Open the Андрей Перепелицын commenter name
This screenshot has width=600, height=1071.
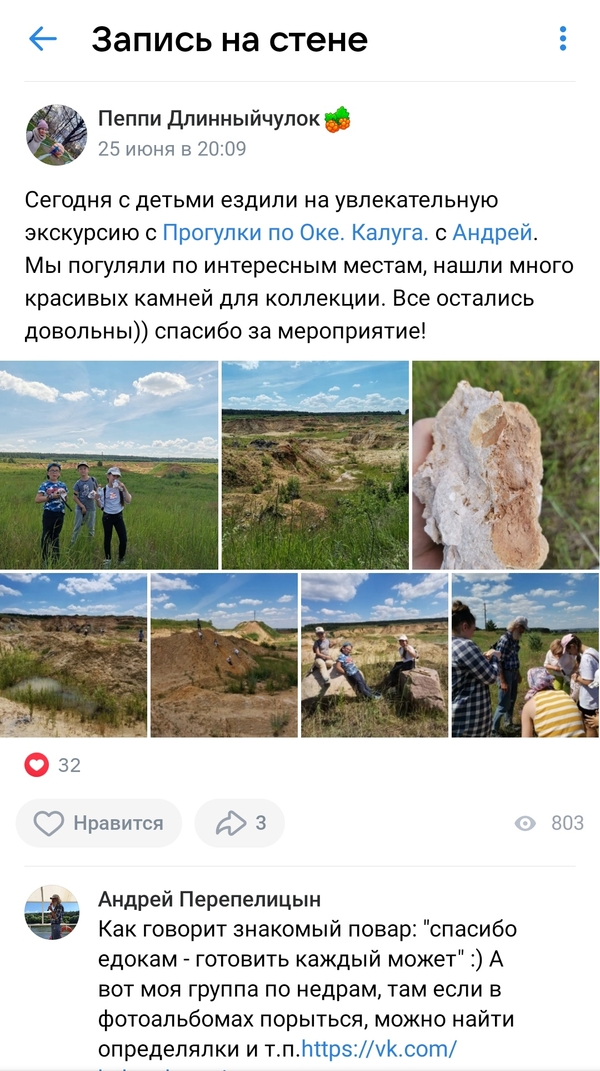tap(209, 899)
